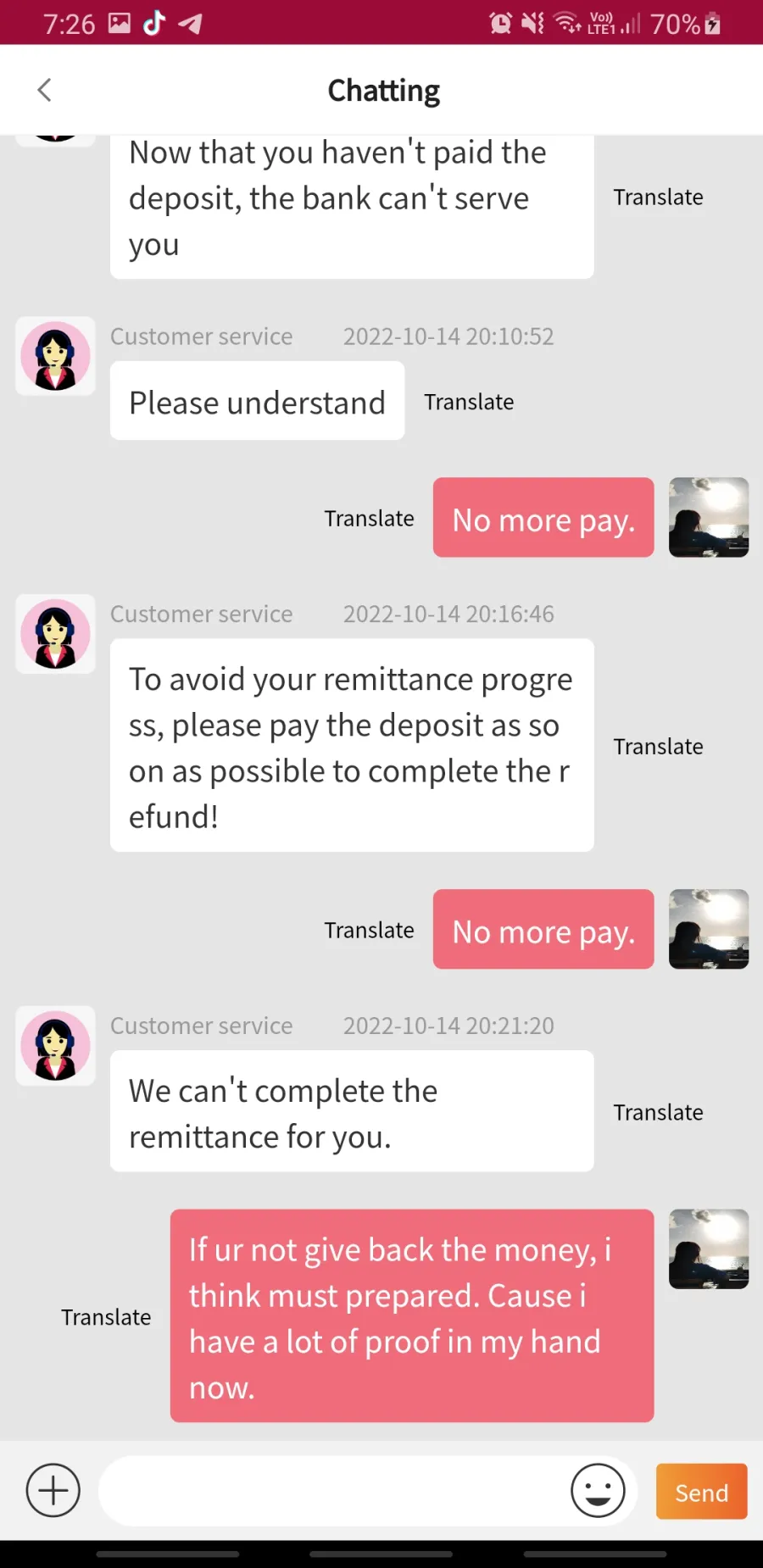763x1568 pixels.
Task: Translate the "haven't paid the deposit" message
Action: pos(658,197)
